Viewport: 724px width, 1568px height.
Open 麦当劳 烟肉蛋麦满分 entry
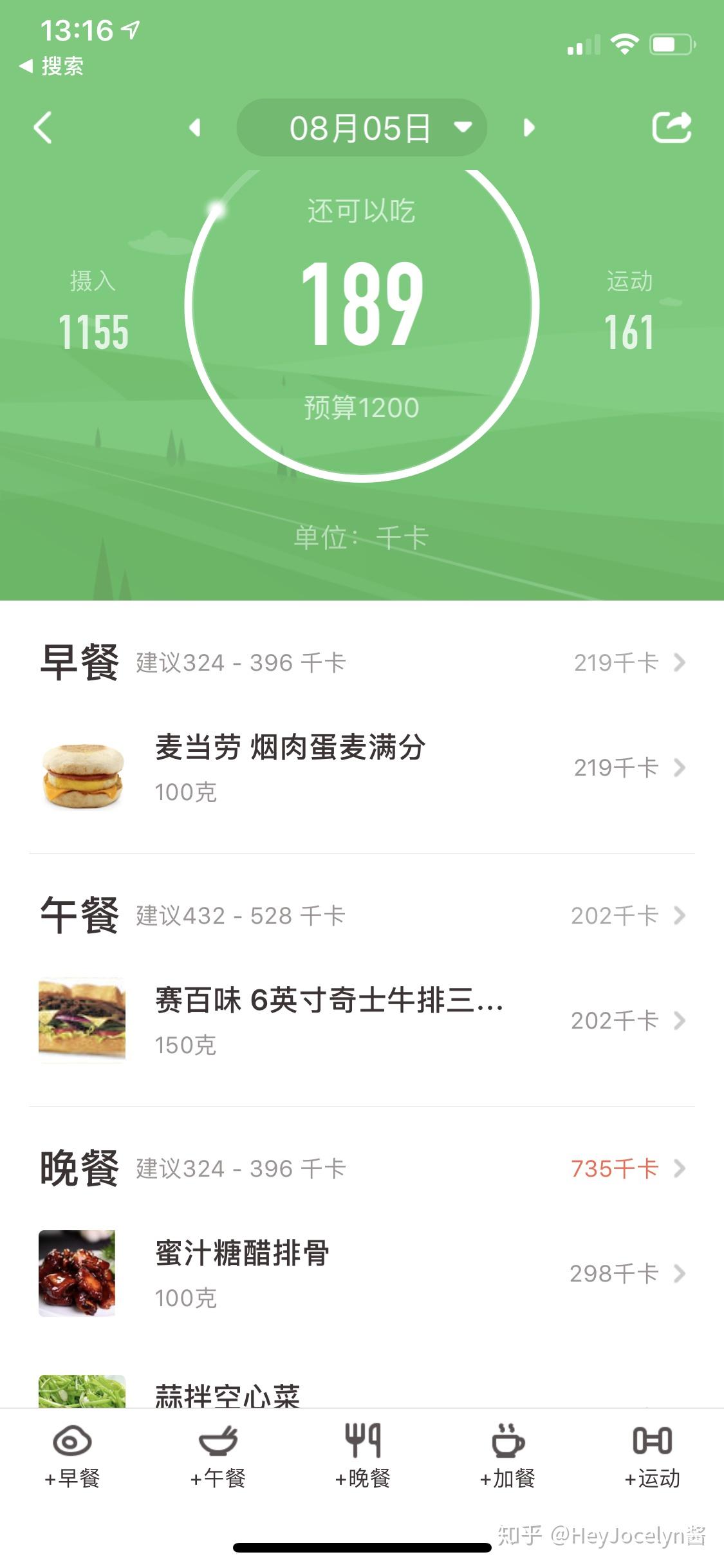(x=362, y=768)
